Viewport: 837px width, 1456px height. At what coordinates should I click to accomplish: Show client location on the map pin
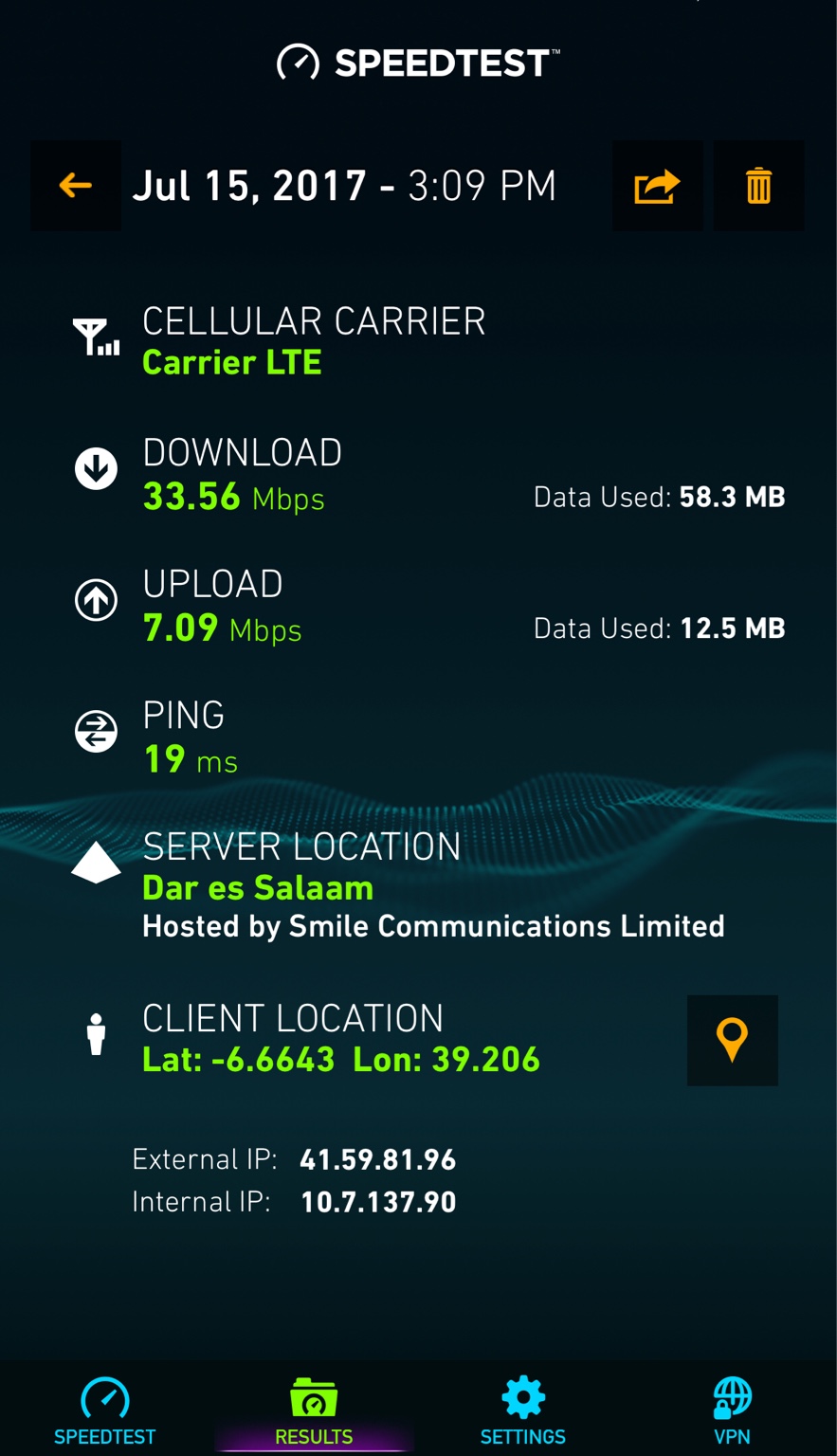click(x=732, y=1040)
